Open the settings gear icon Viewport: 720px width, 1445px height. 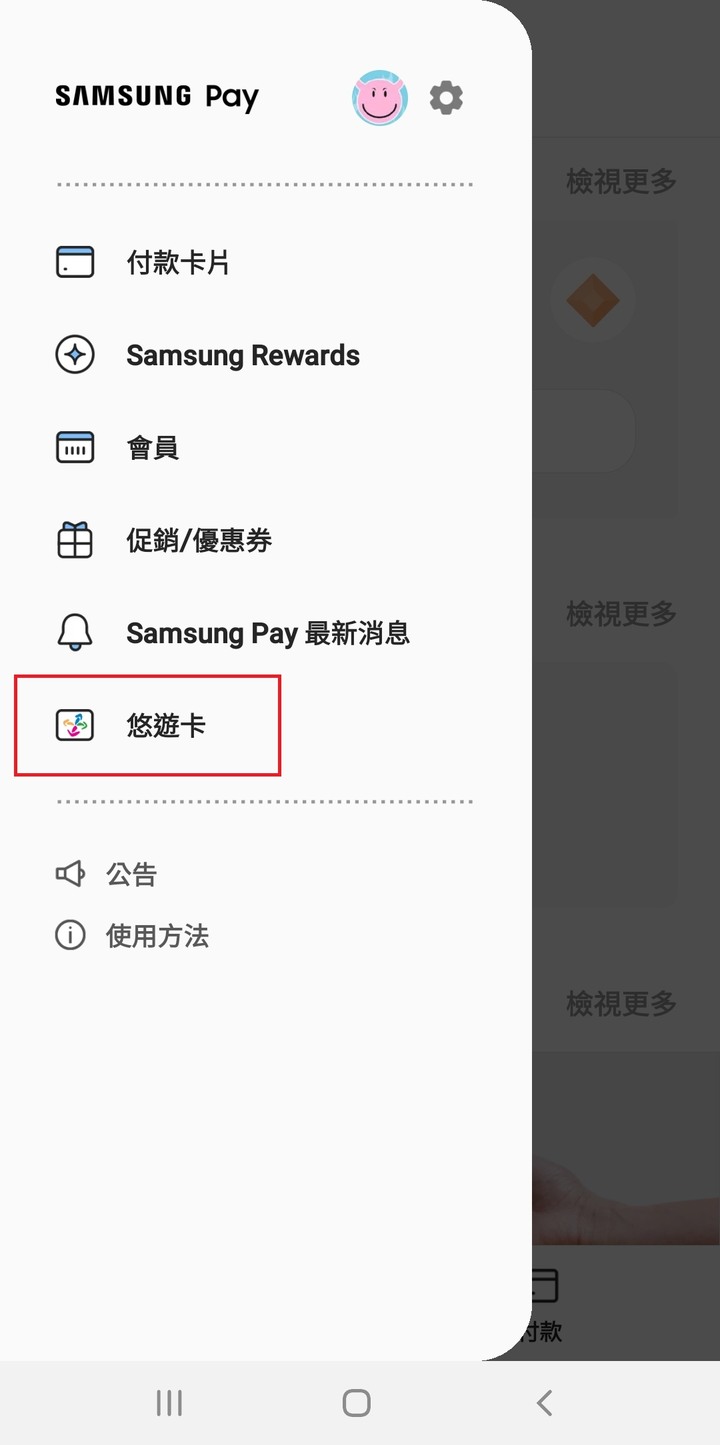point(446,98)
